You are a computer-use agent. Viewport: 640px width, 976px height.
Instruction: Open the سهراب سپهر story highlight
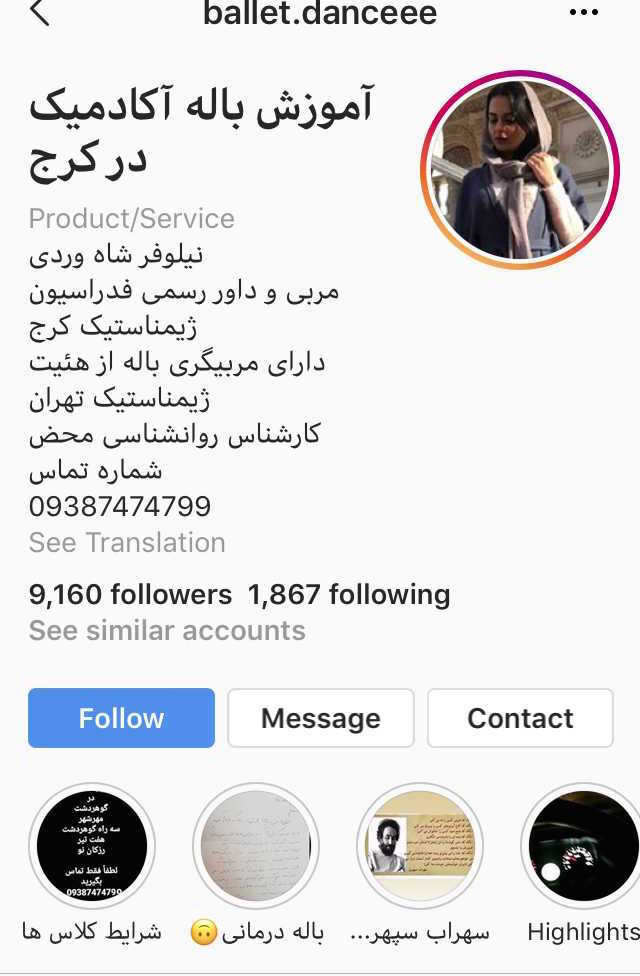420,846
